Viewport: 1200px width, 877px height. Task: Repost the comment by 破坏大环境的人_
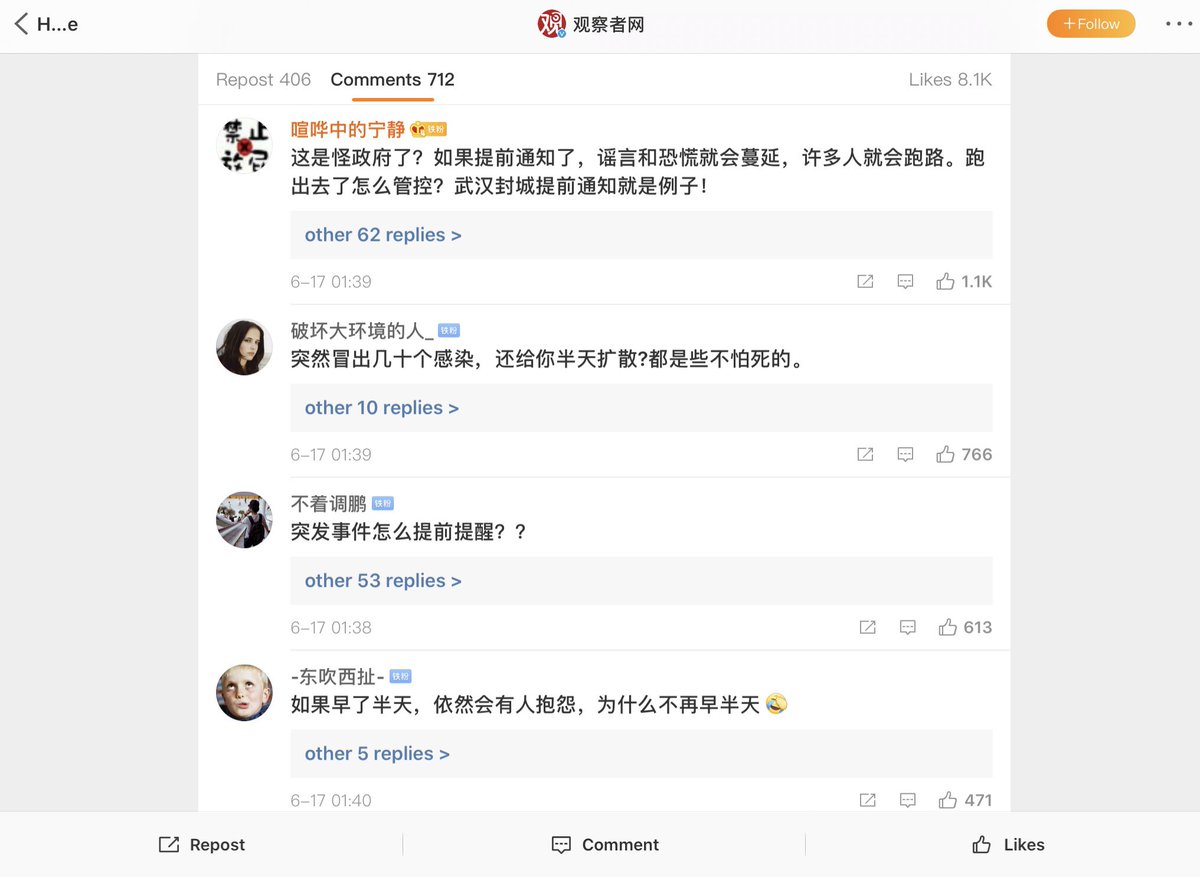[x=865, y=455]
